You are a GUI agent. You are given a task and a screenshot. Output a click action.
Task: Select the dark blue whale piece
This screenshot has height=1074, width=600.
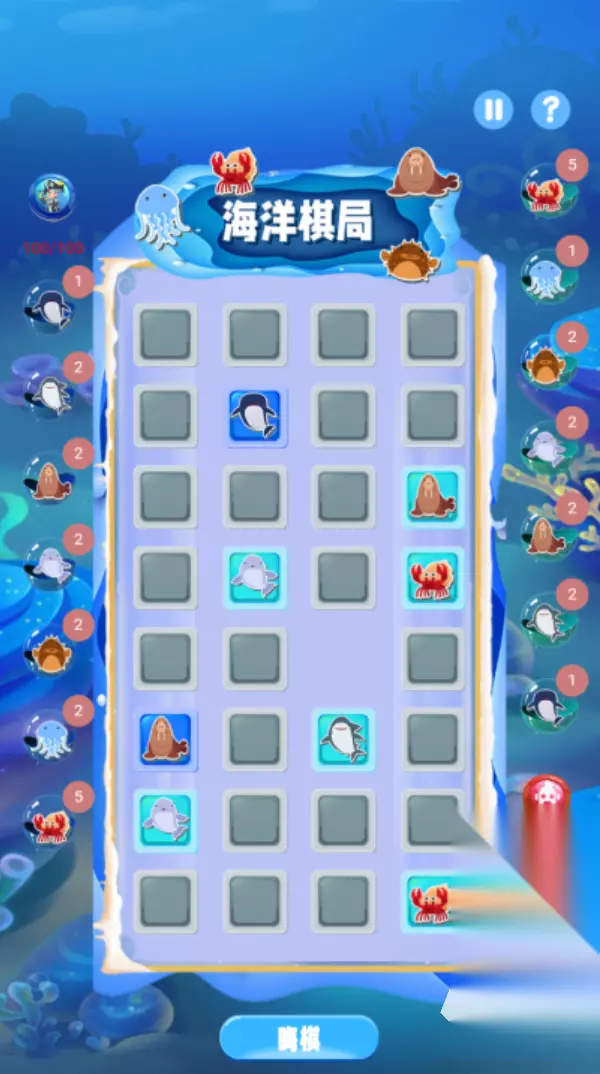click(x=254, y=415)
